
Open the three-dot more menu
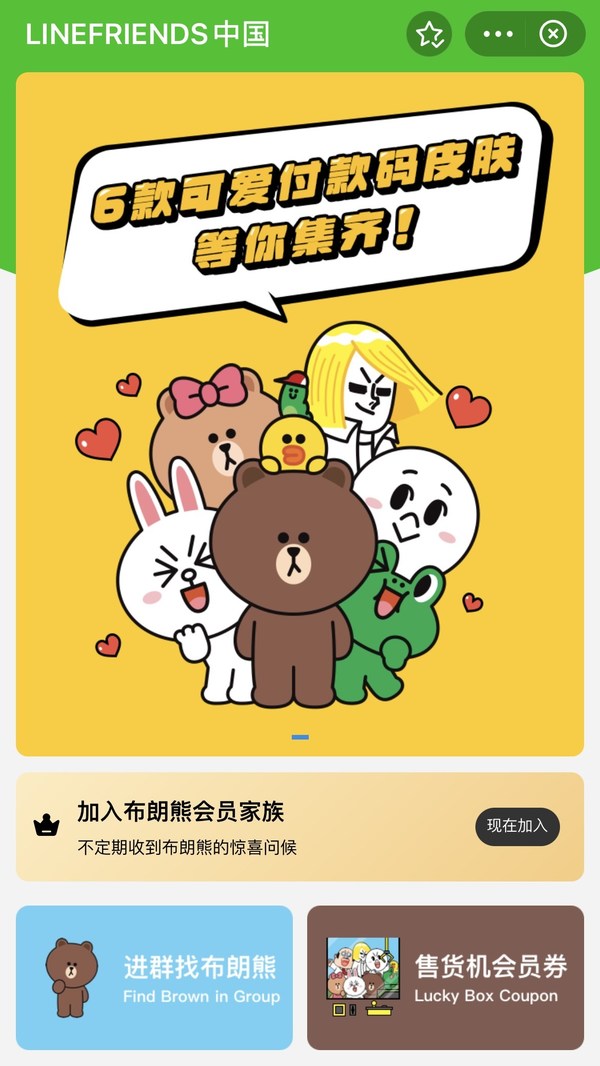497,35
